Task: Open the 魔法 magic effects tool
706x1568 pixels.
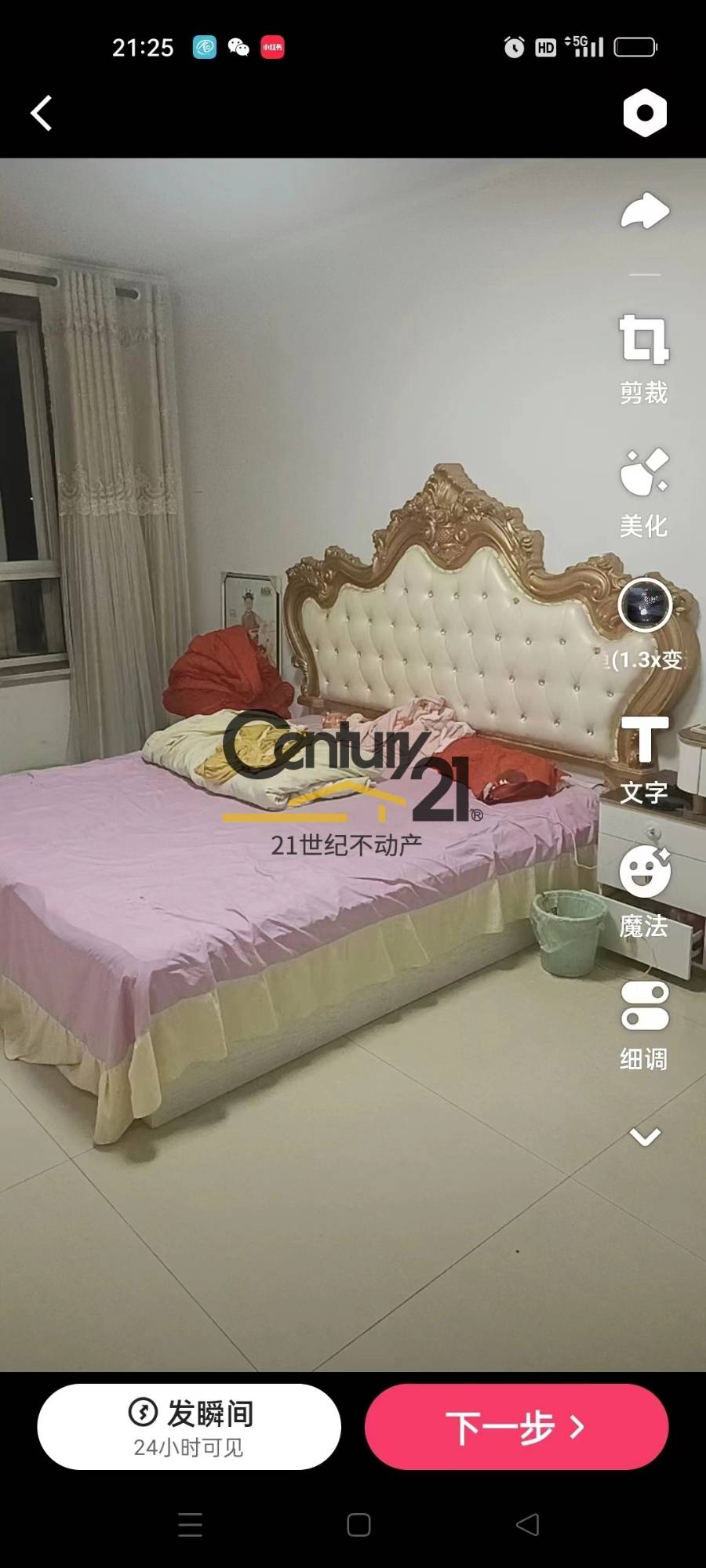Action: click(x=644, y=892)
